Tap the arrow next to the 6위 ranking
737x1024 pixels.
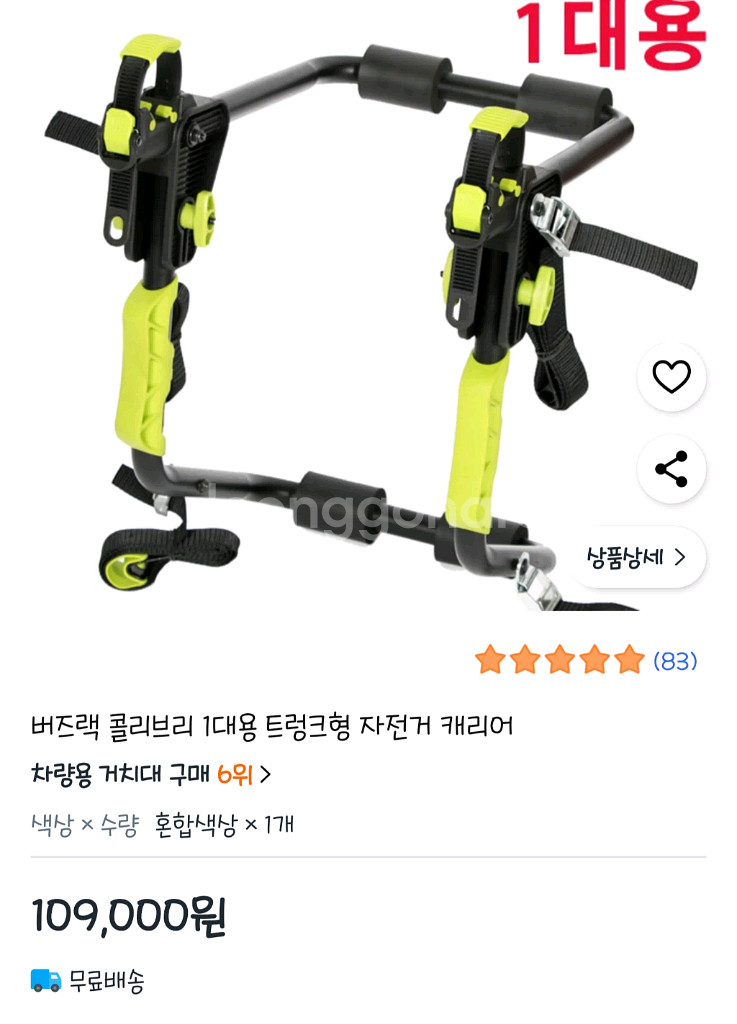coord(266,772)
